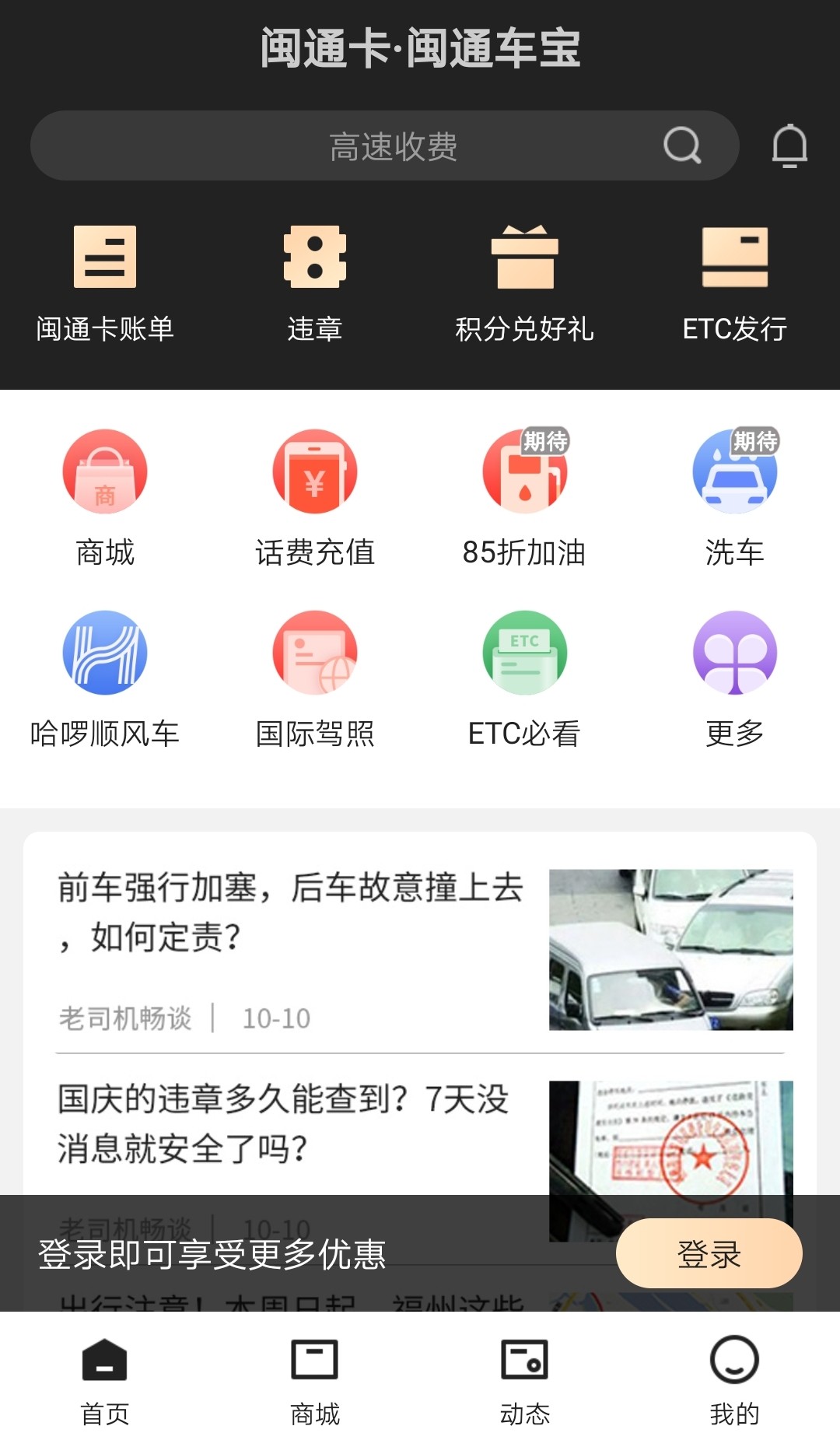Open the 我的 tab

tap(735, 1381)
